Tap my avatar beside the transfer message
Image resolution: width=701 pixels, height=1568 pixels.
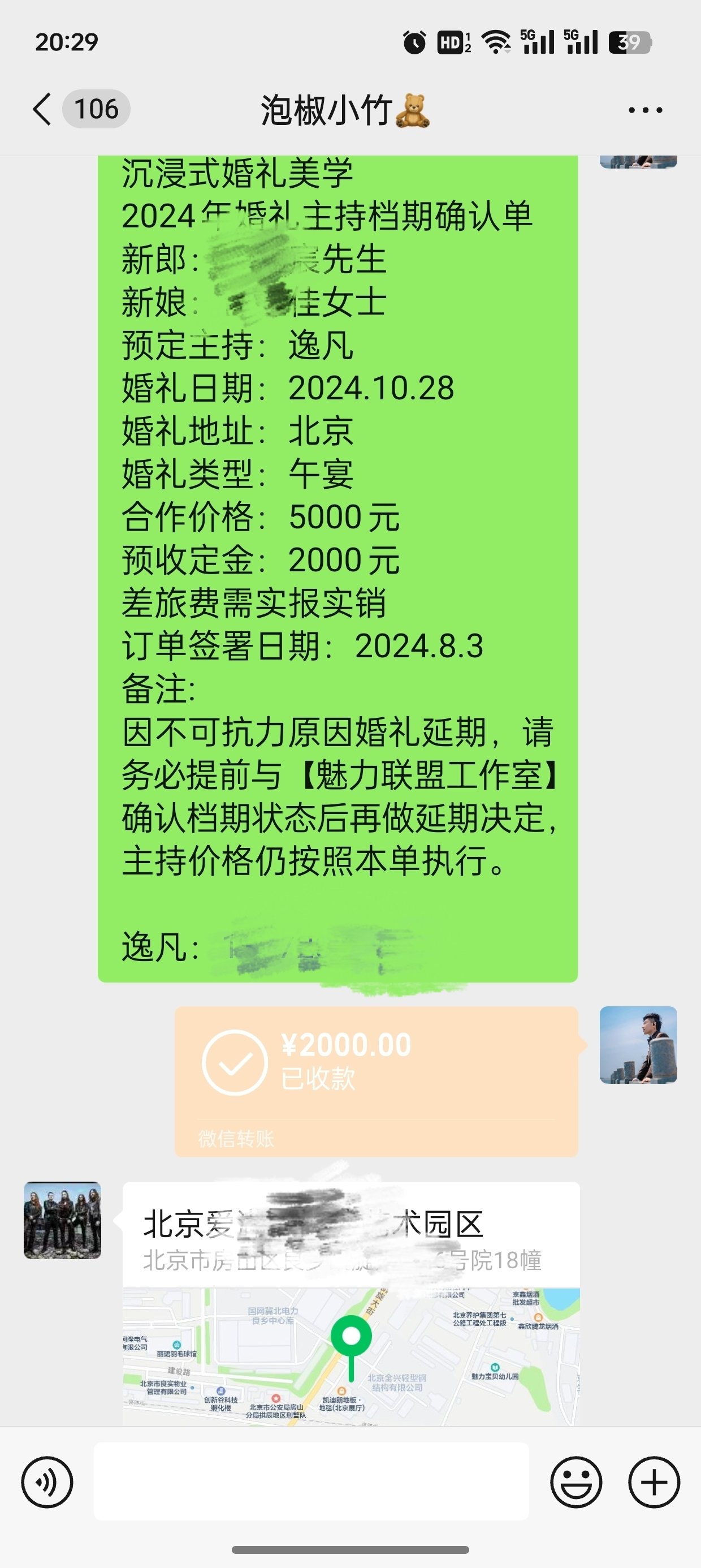point(638,1045)
